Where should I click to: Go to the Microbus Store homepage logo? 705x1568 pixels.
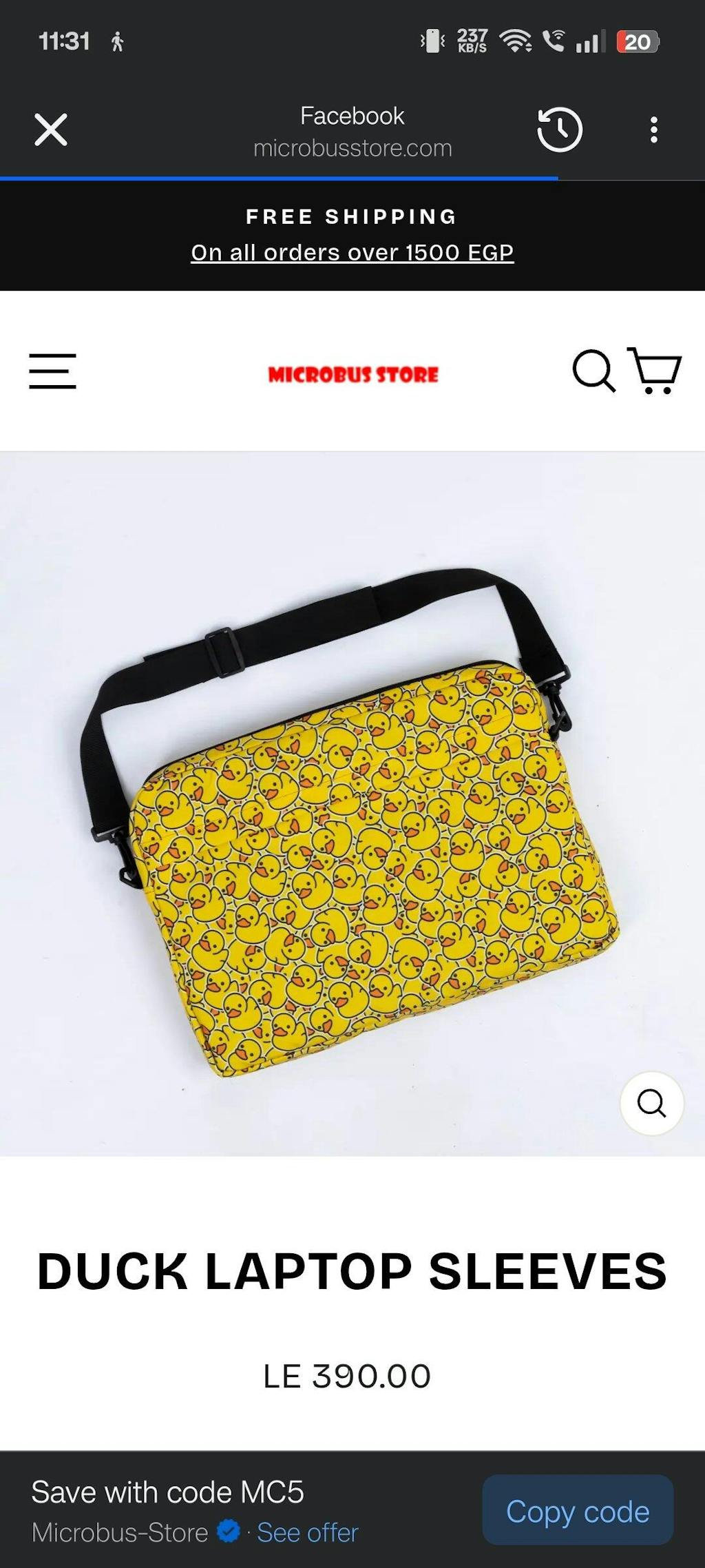(x=352, y=374)
